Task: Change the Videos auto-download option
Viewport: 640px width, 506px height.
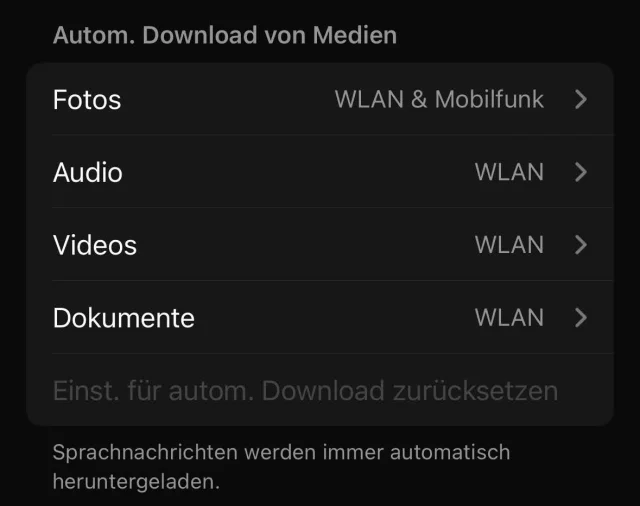Action: [x=320, y=245]
